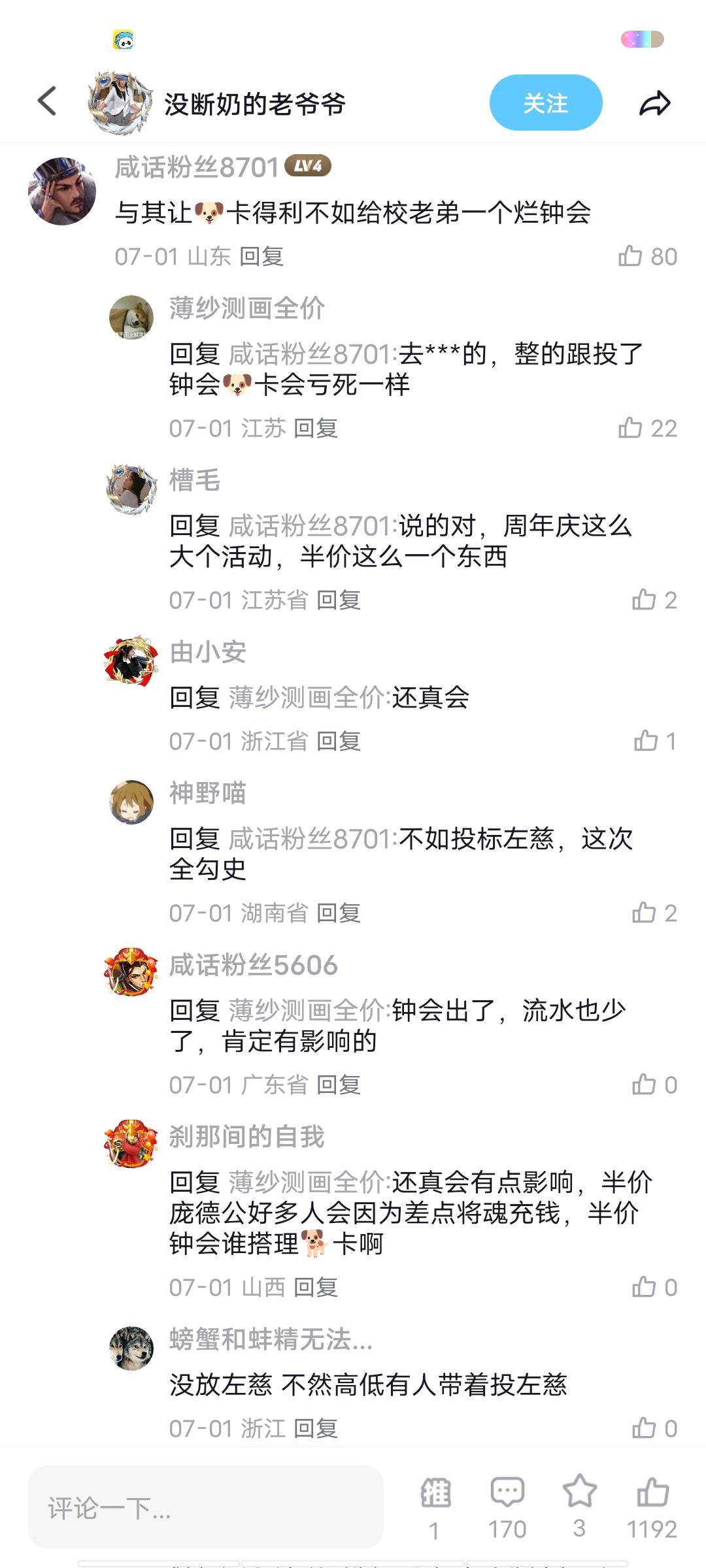Open 神野喵's profile avatar
This screenshot has width=706, height=1568.
[131, 802]
